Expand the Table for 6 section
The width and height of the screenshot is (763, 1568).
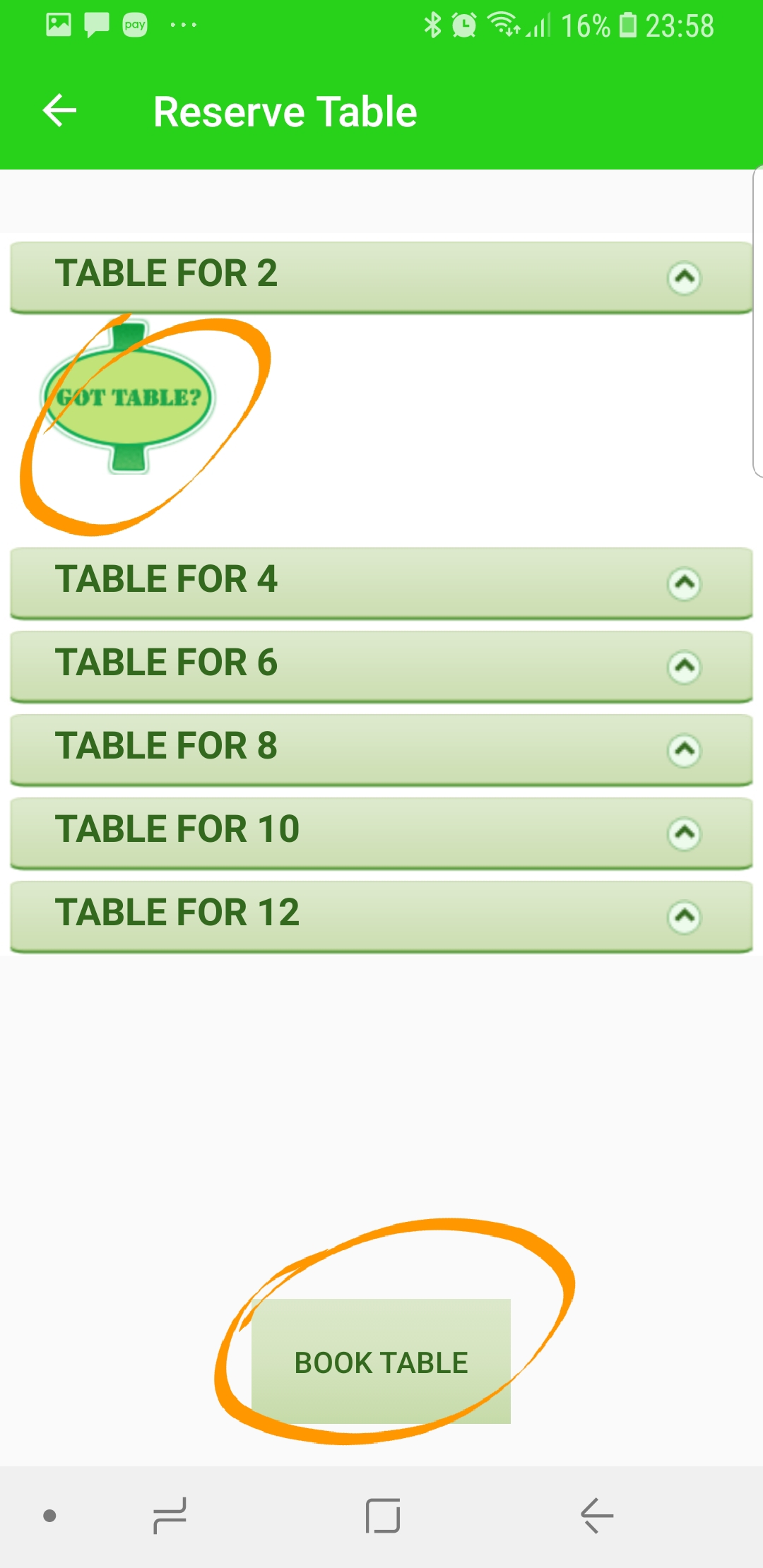point(684,667)
